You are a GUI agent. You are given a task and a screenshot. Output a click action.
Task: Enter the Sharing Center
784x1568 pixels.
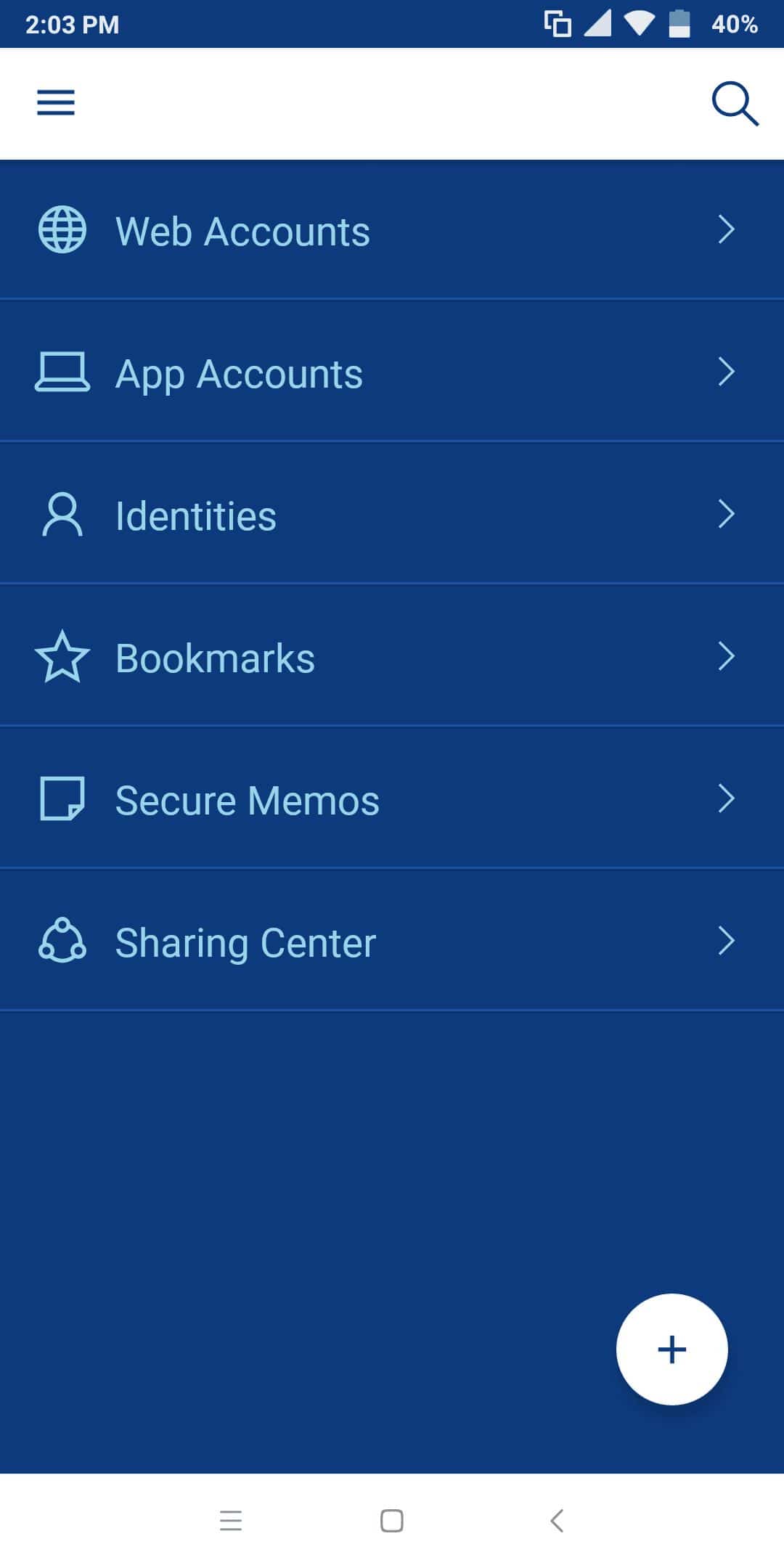pyautogui.click(x=392, y=940)
